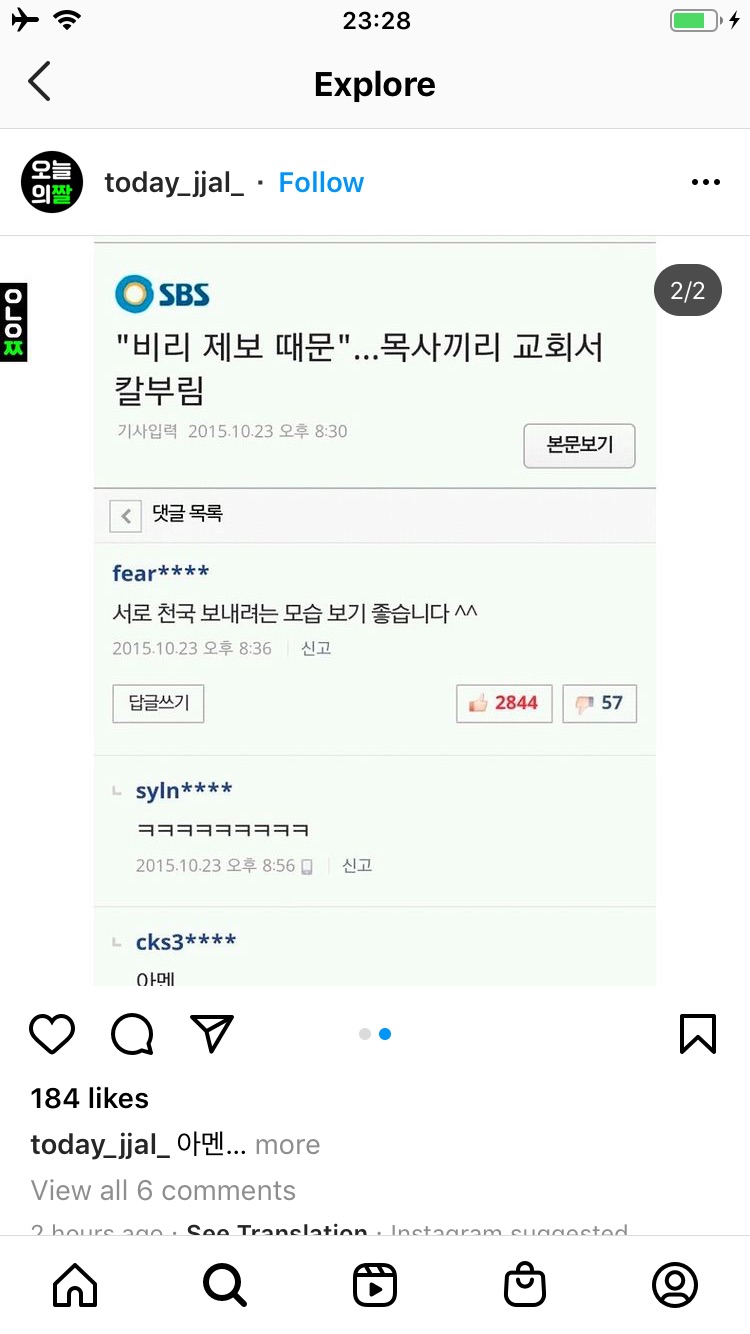Switch to the Home tab
Screen dimensions: 750x1334
(x=75, y=1285)
